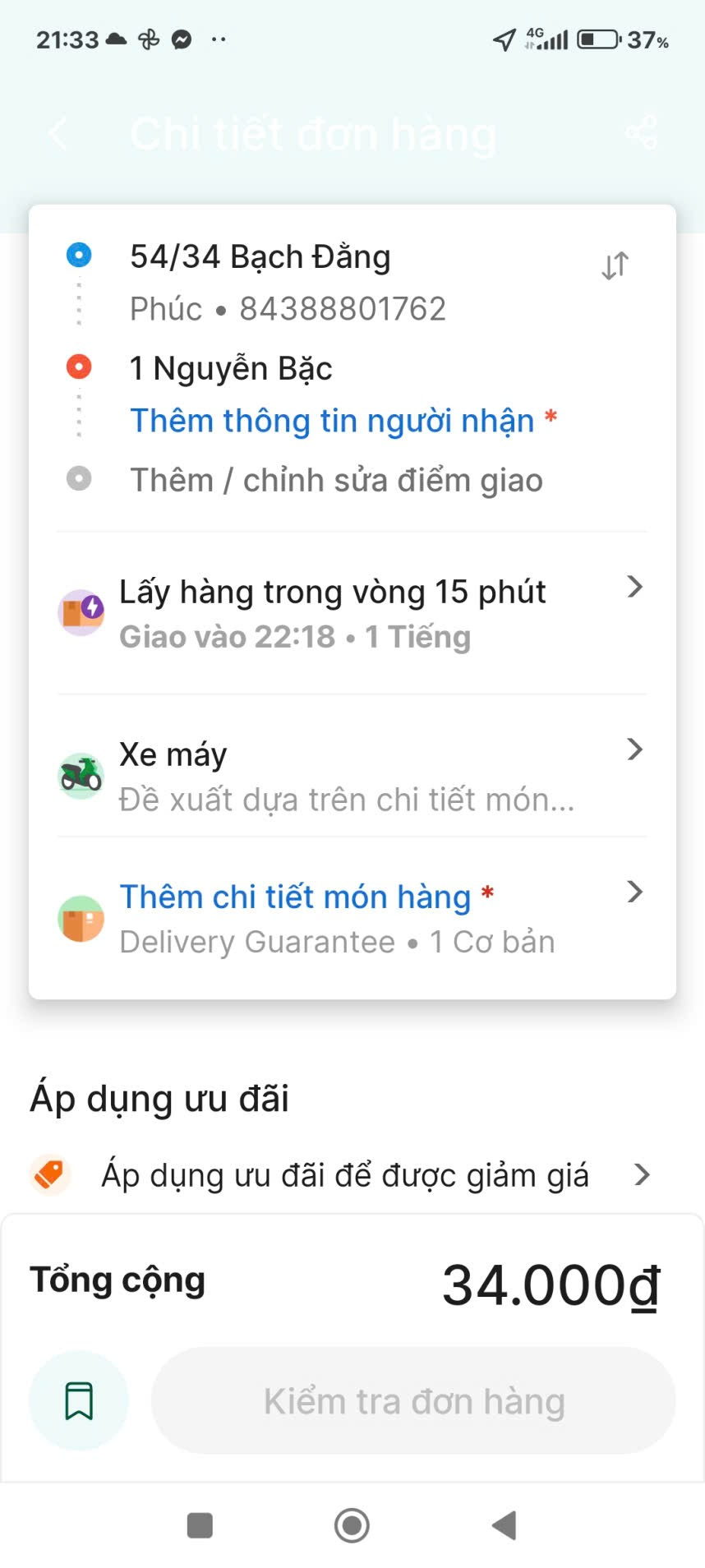Tap the system back button
Screen dimensions: 705x1568
[504, 1526]
